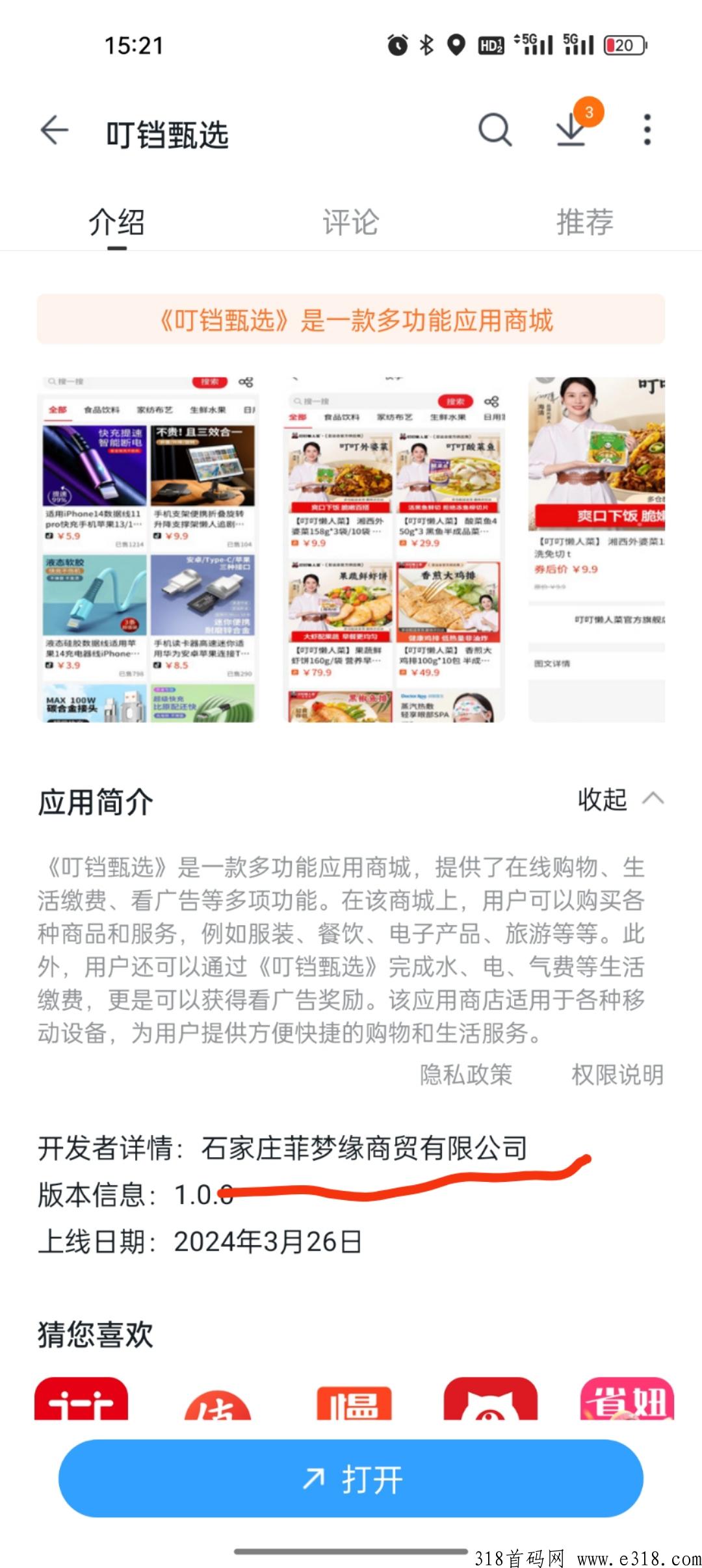Switch to the 评论 tab
The image size is (702, 1568).
pos(350,222)
